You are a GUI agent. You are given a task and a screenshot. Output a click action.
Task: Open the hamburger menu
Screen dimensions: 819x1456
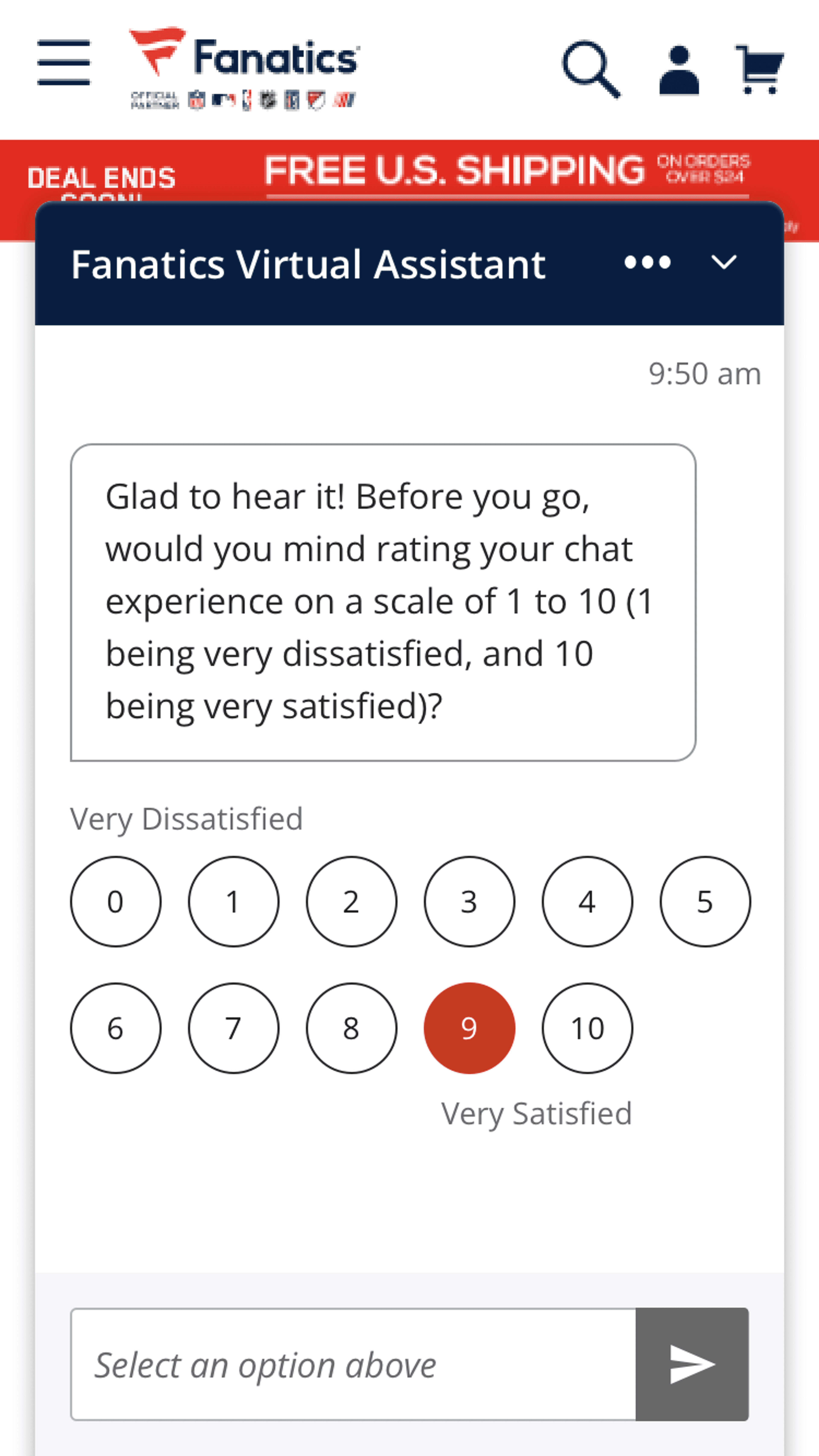63,62
